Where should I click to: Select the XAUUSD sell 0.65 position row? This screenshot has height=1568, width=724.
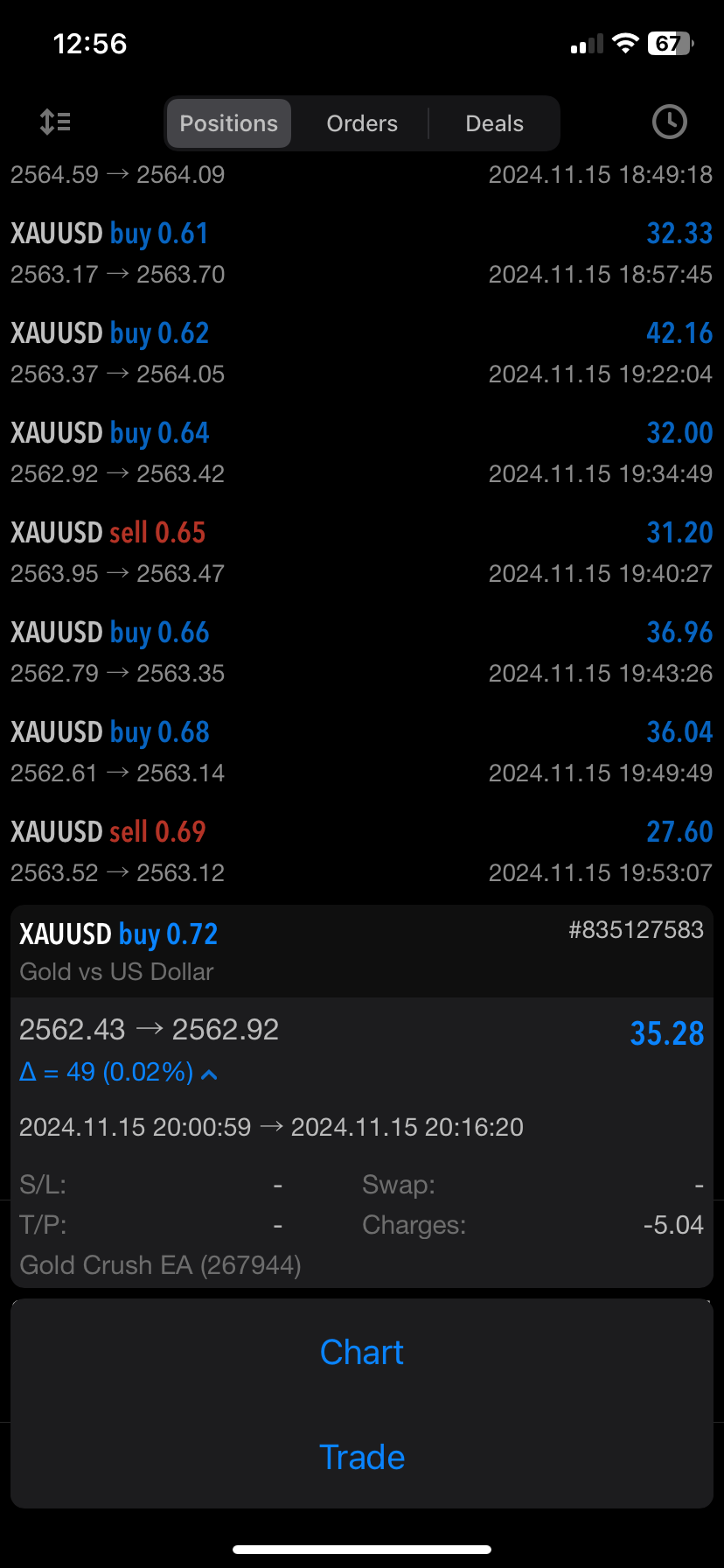362,549
